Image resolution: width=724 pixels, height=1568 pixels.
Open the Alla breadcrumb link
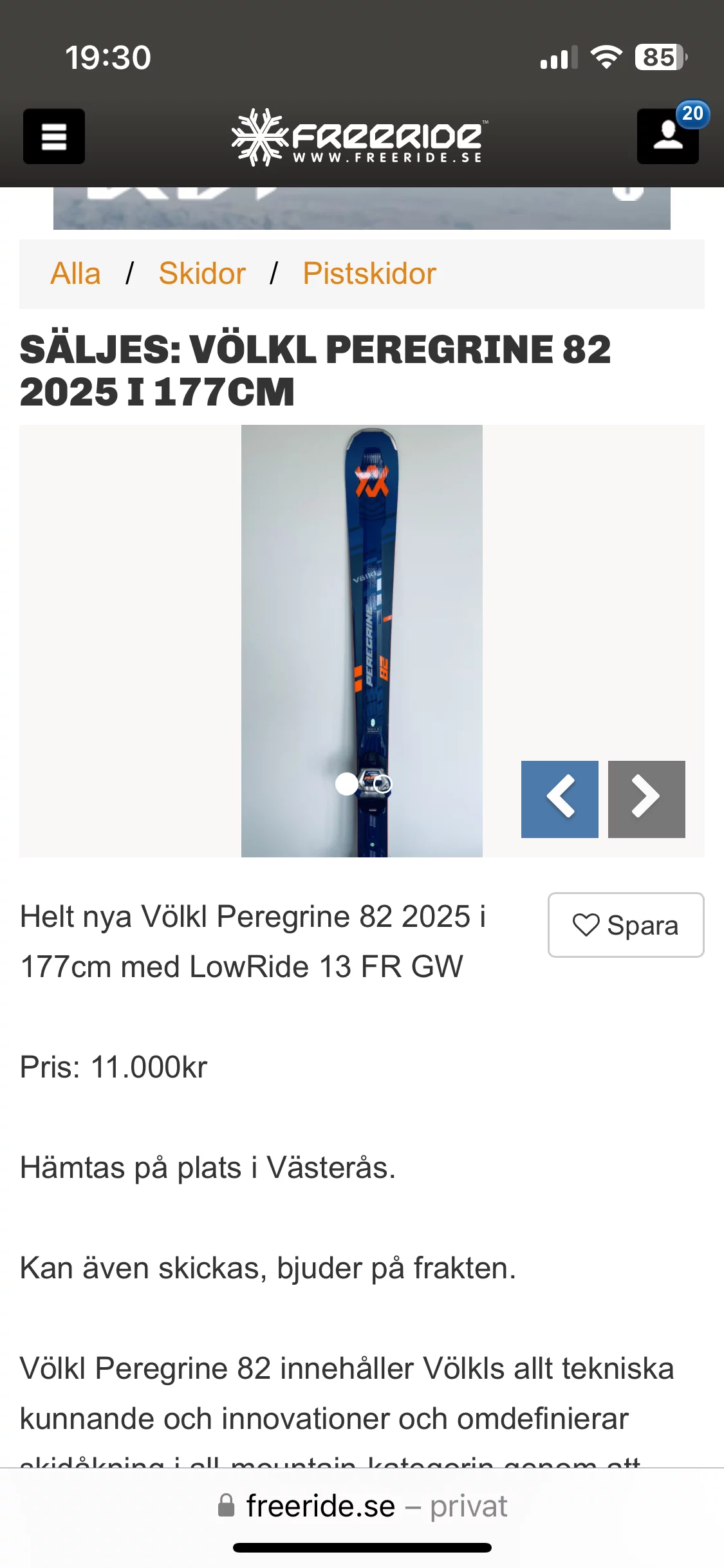[75, 274]
